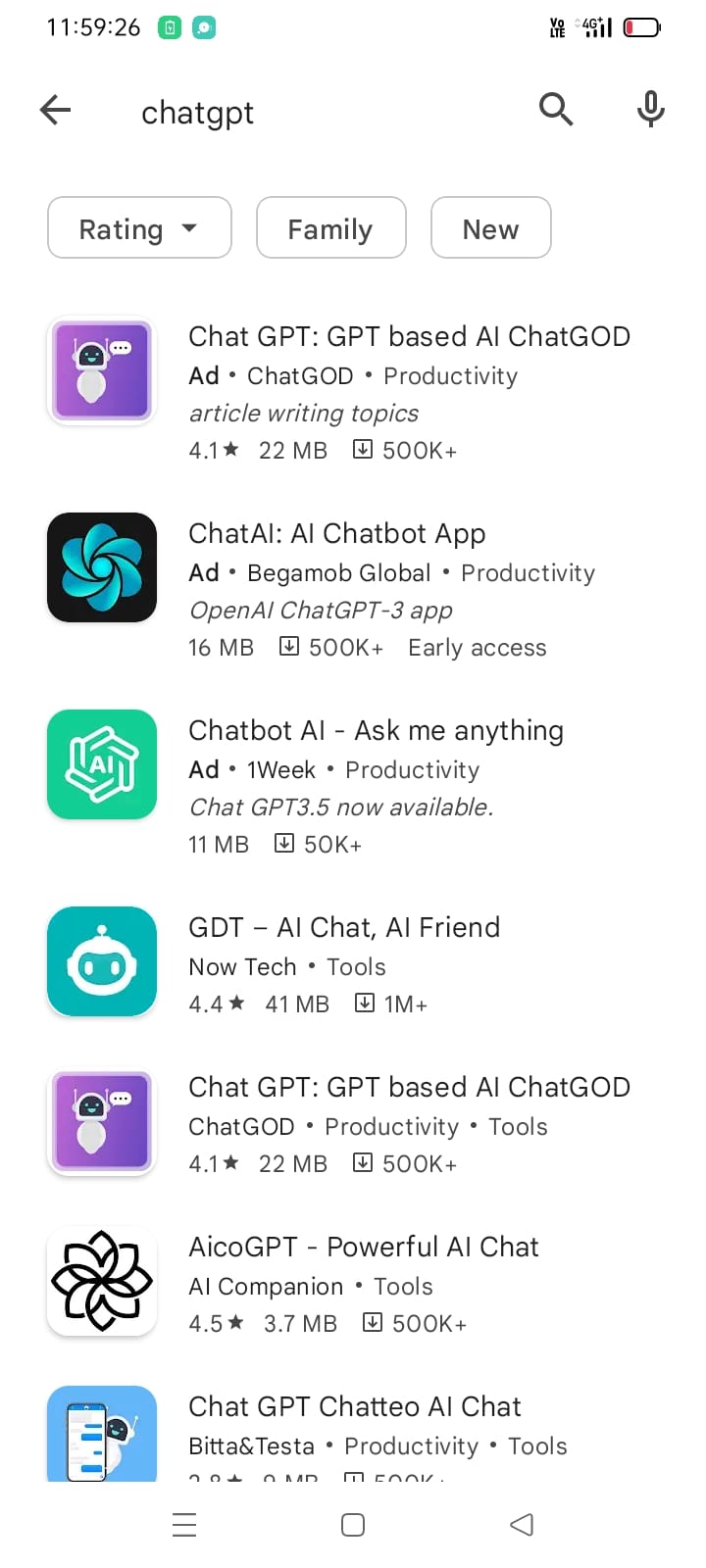The height and width of the screenshot is (1568, 706).
Task: Open recent apps from navigation bar
Action: pyautogui.click(x=184, y=1525)
